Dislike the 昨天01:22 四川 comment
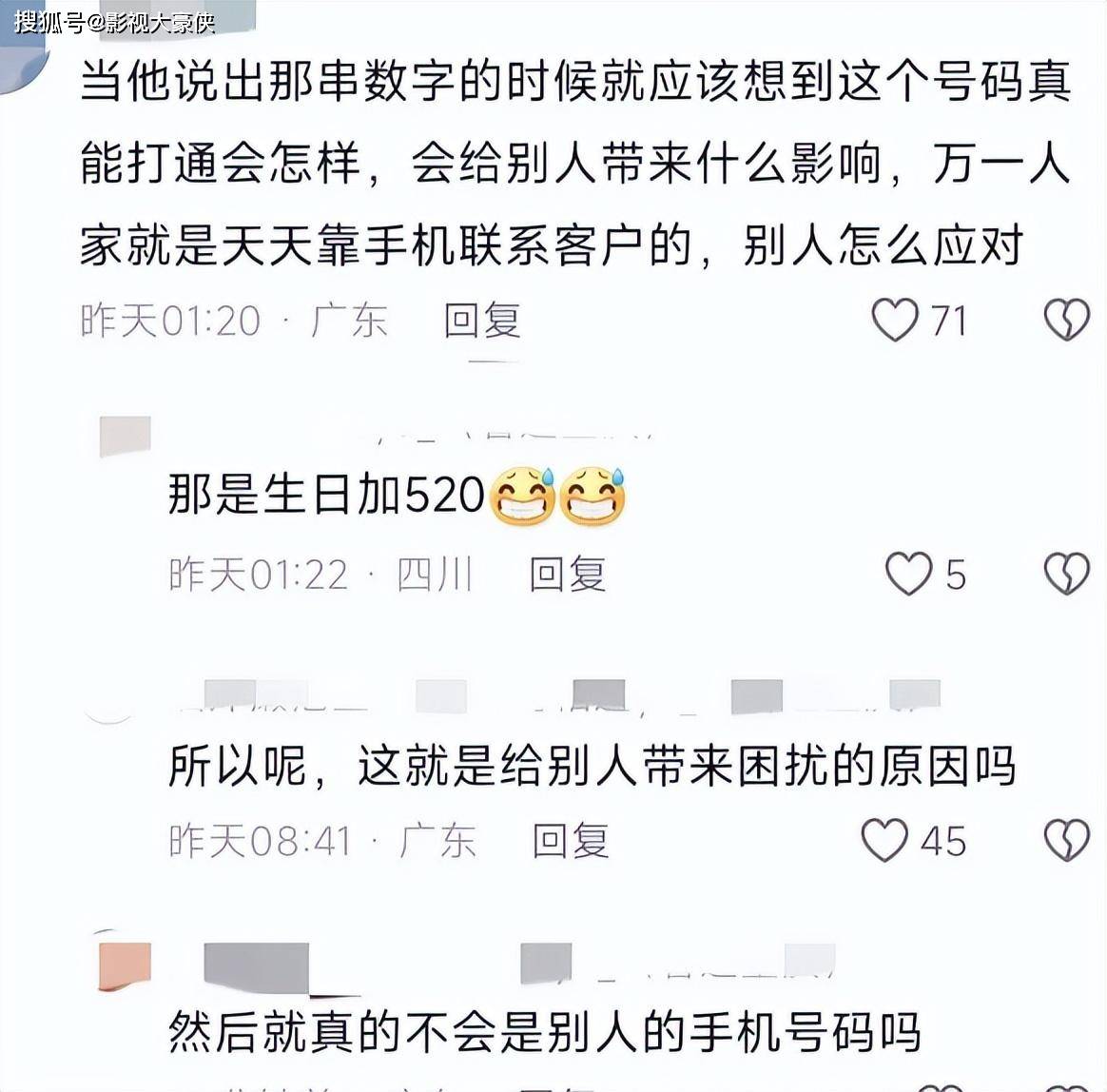This screenshot has width=1107, height=1092. tap(1066, 575)
